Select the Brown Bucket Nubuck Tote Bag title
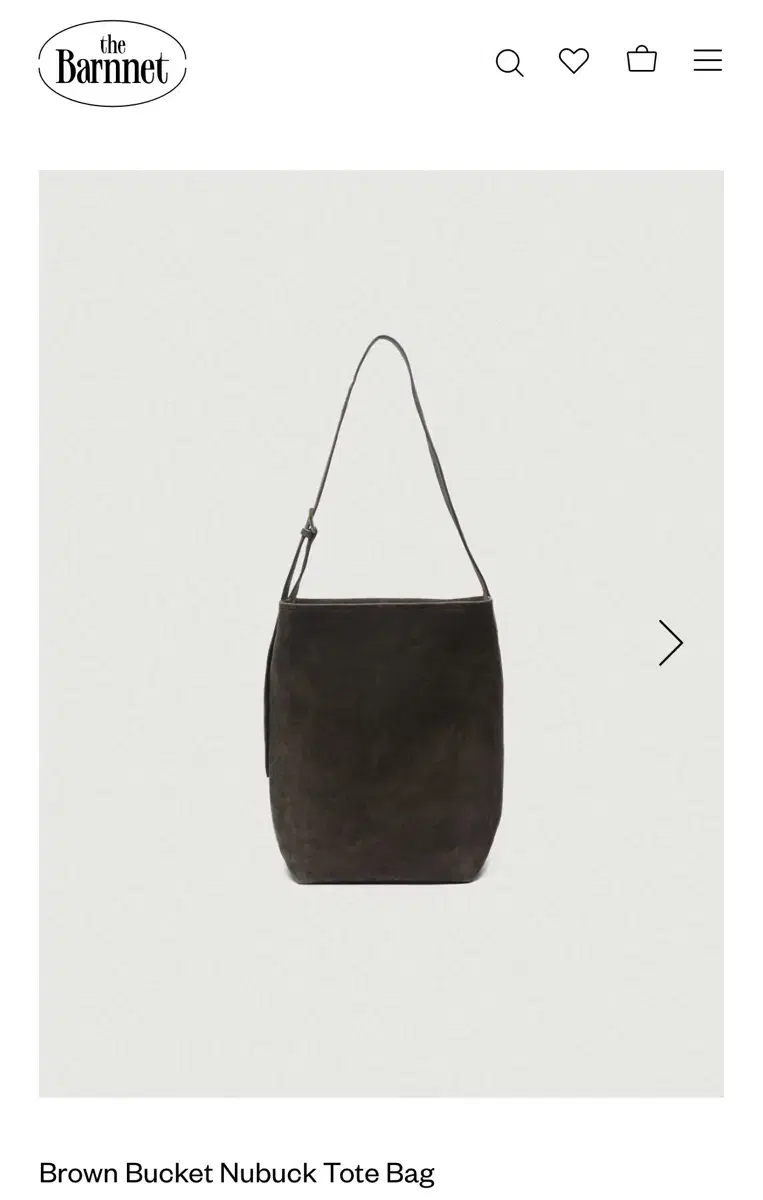763x1200 pixels. (235, 1171)
